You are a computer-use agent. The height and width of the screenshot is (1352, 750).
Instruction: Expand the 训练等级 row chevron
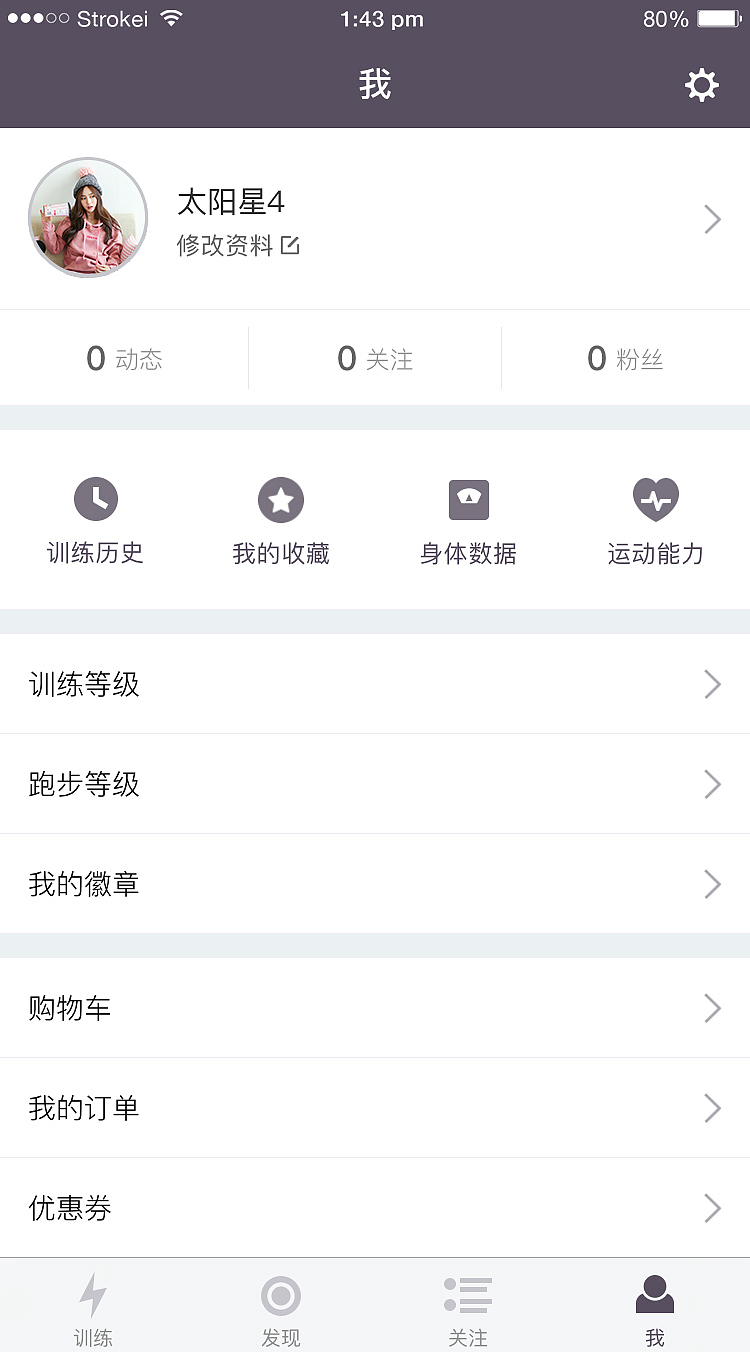[x=712, y=684]
